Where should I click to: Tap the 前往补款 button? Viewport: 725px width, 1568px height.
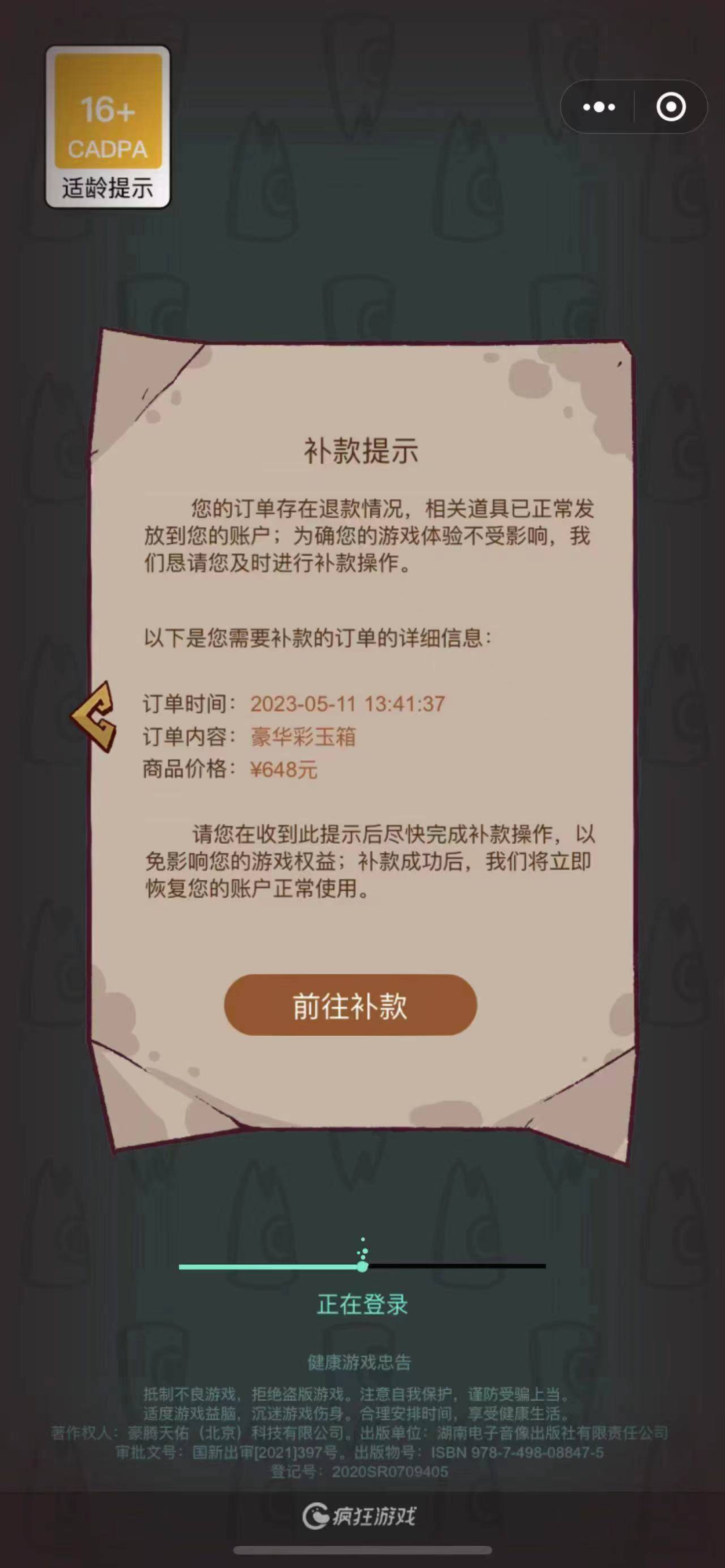click(x=350, y=1005)
